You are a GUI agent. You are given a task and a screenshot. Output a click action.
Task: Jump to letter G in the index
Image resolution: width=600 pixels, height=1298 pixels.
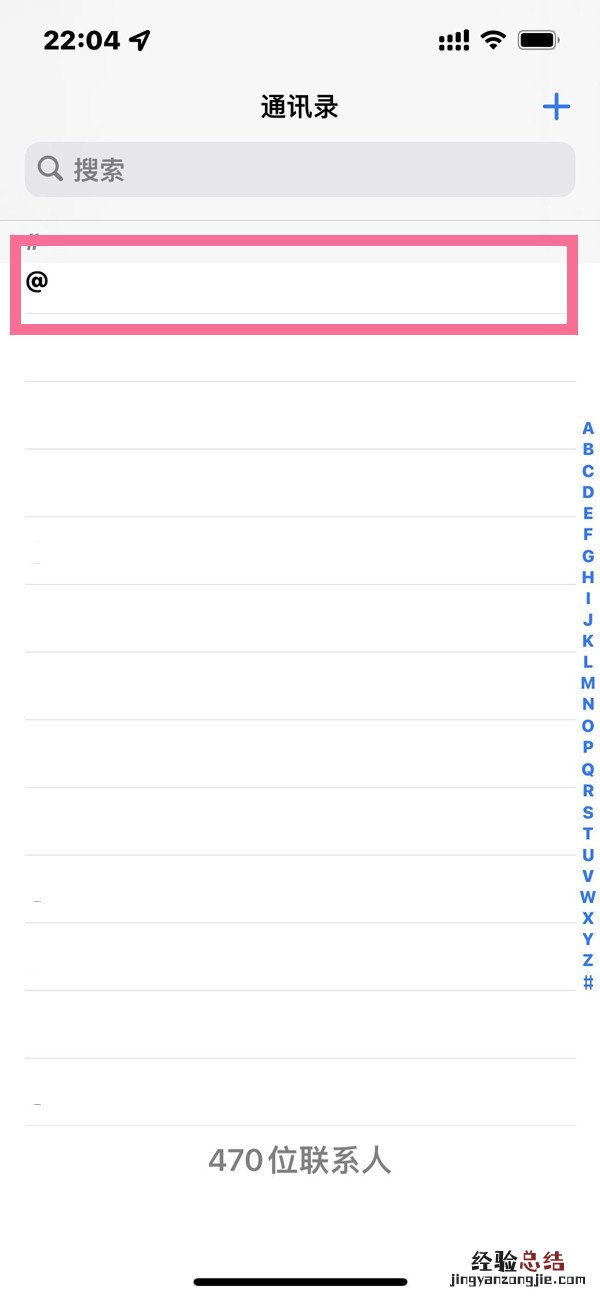click(x=588, y=556)
